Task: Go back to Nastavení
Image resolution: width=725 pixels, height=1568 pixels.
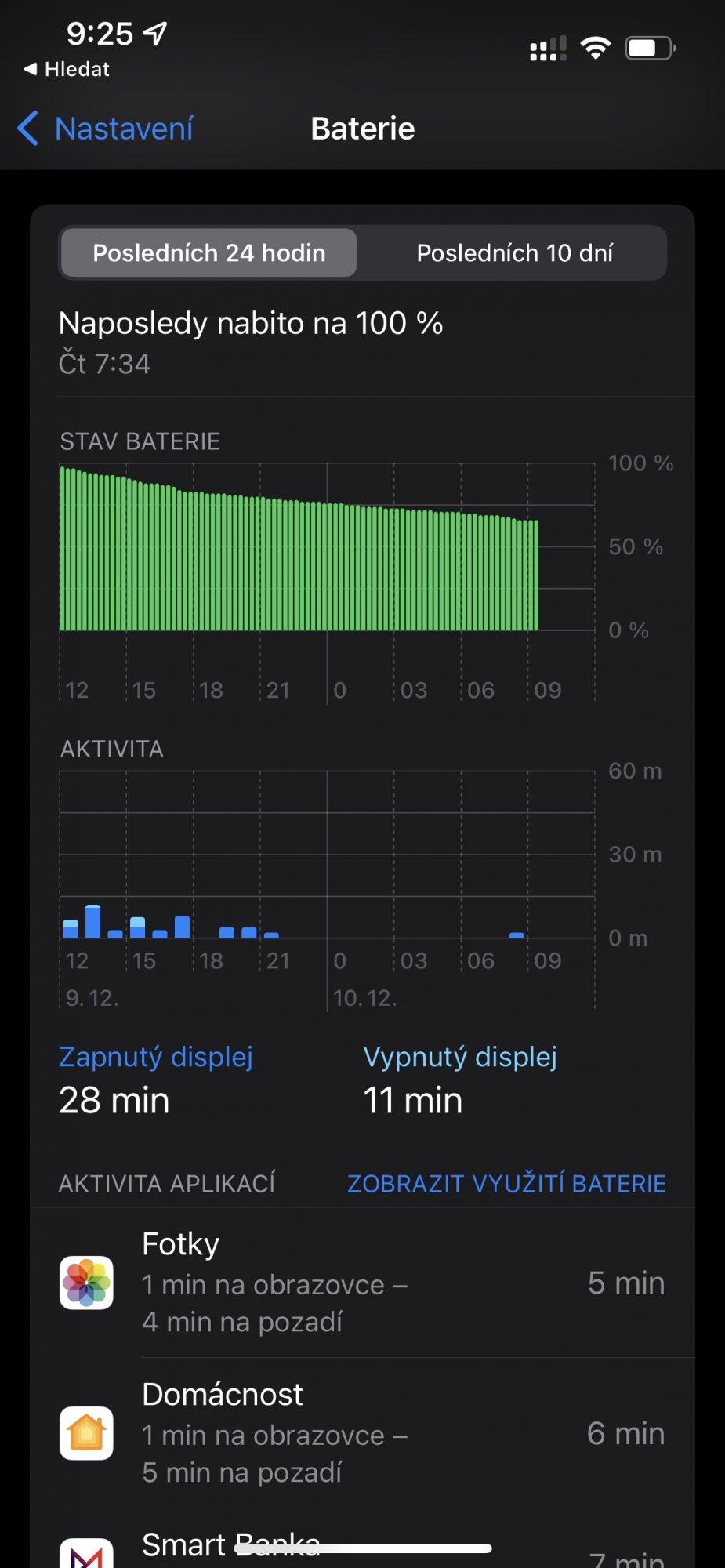Action: click(x=107, y=129)
